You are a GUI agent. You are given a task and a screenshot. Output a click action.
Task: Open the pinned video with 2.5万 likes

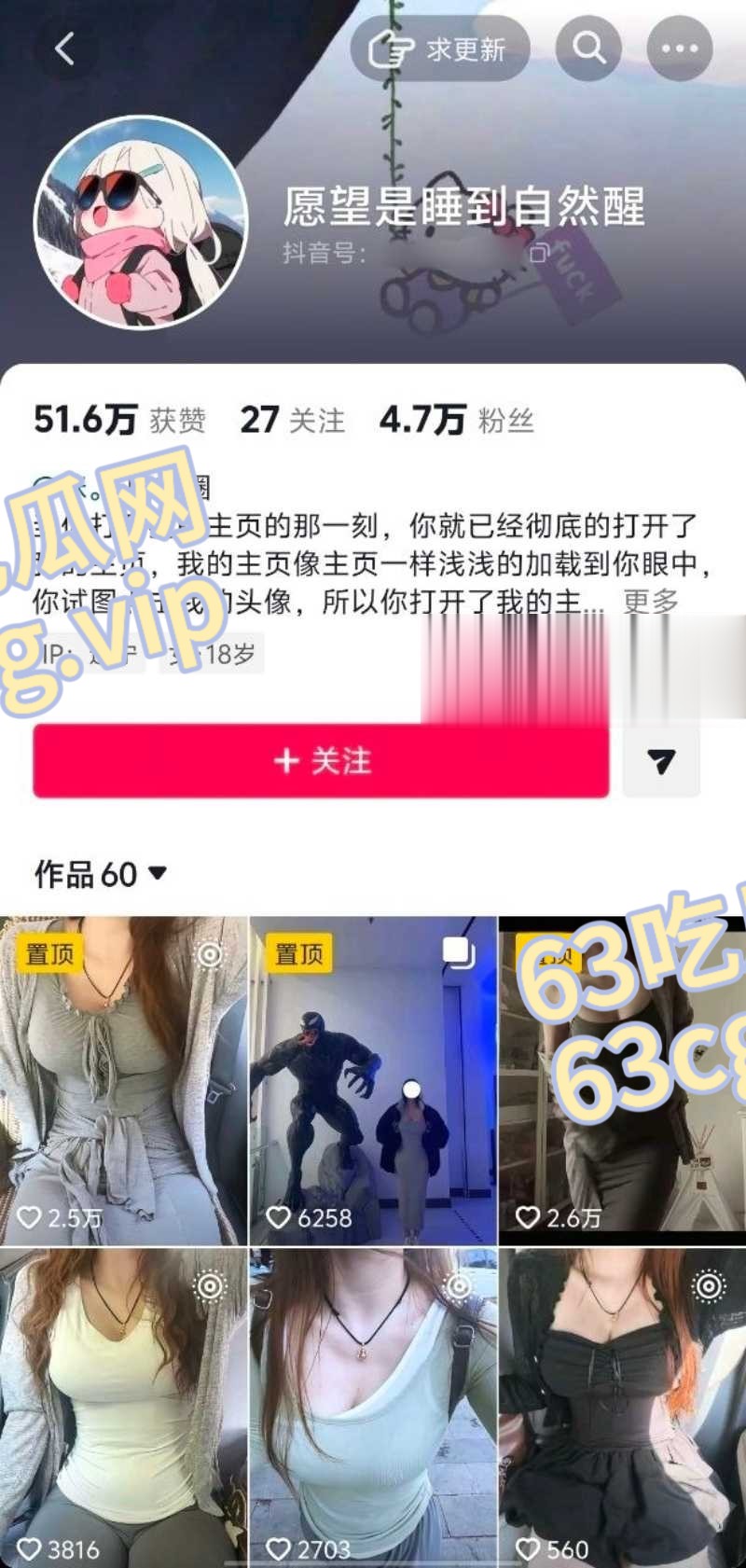[x=123, y=1081]
